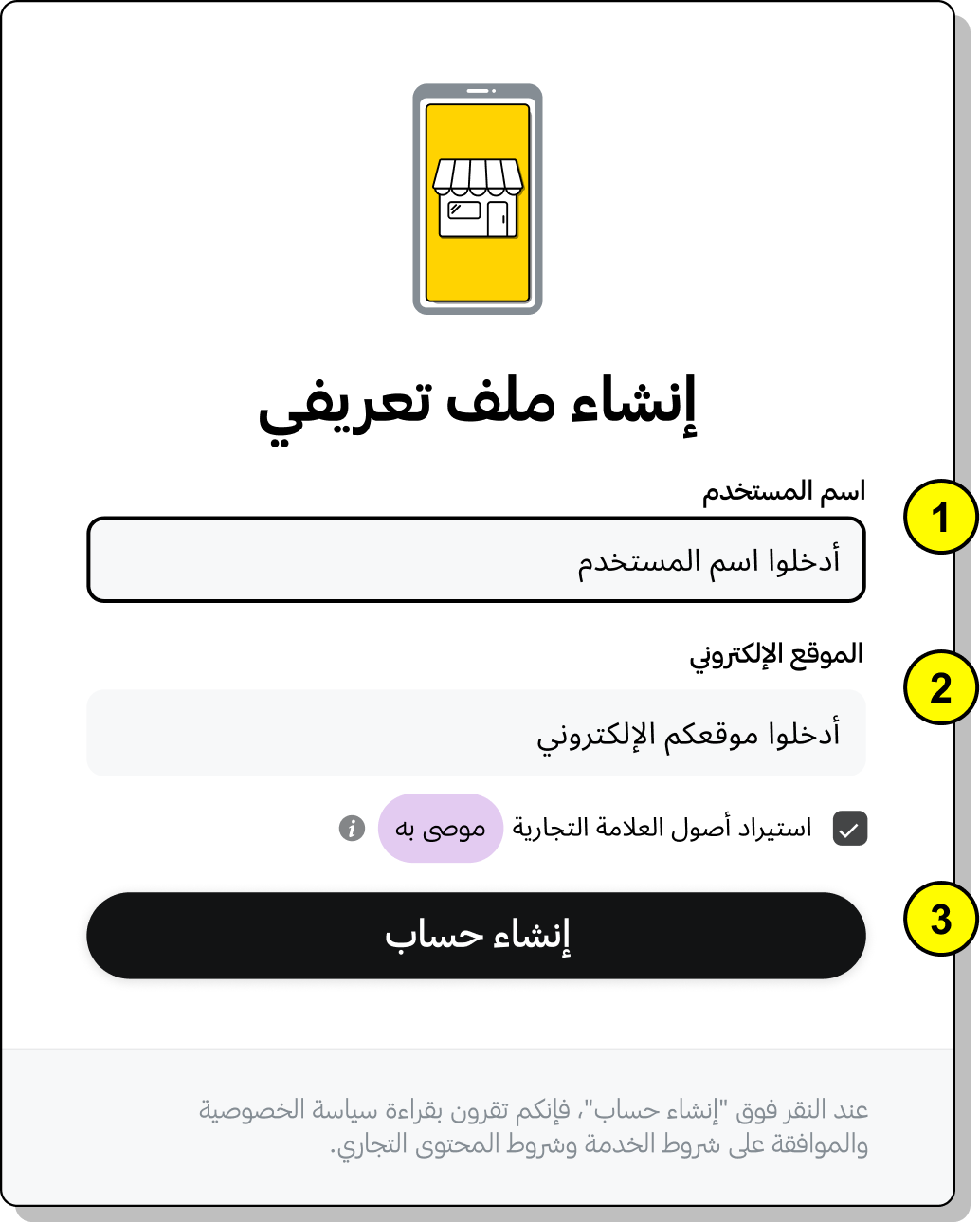Viewport: 980px width, 1223px height.
Task: Tap the إنشاء حساب button
Action: (476, 936)
